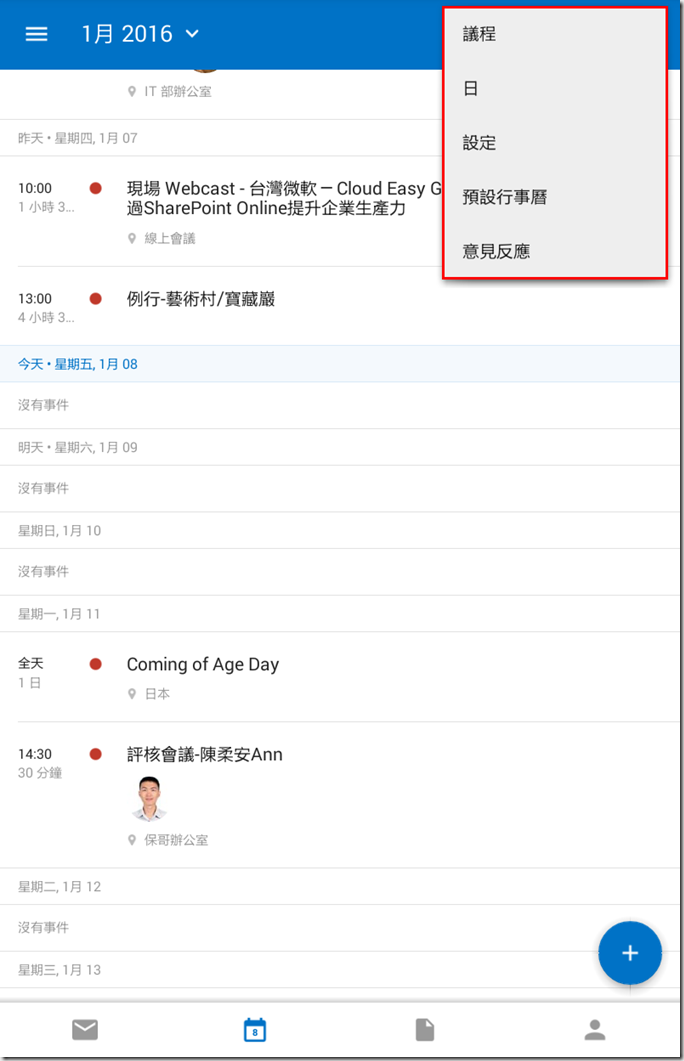The height and width of the screenshot is (1061, 684).
Task: Switch to the calendar tab
Action: (x=255, y=1029)
